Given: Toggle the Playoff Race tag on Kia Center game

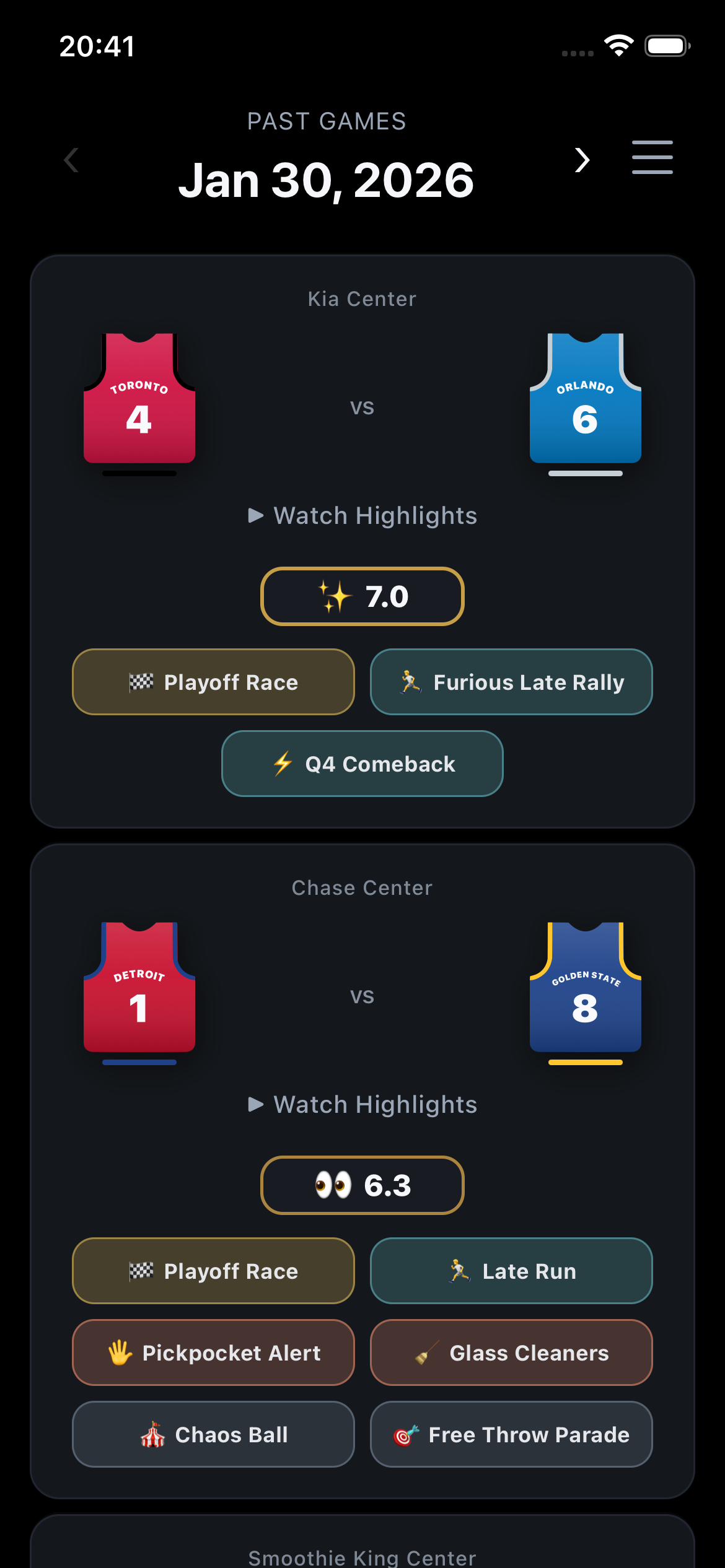Looking at the screenshot, I should click(213, 682).
